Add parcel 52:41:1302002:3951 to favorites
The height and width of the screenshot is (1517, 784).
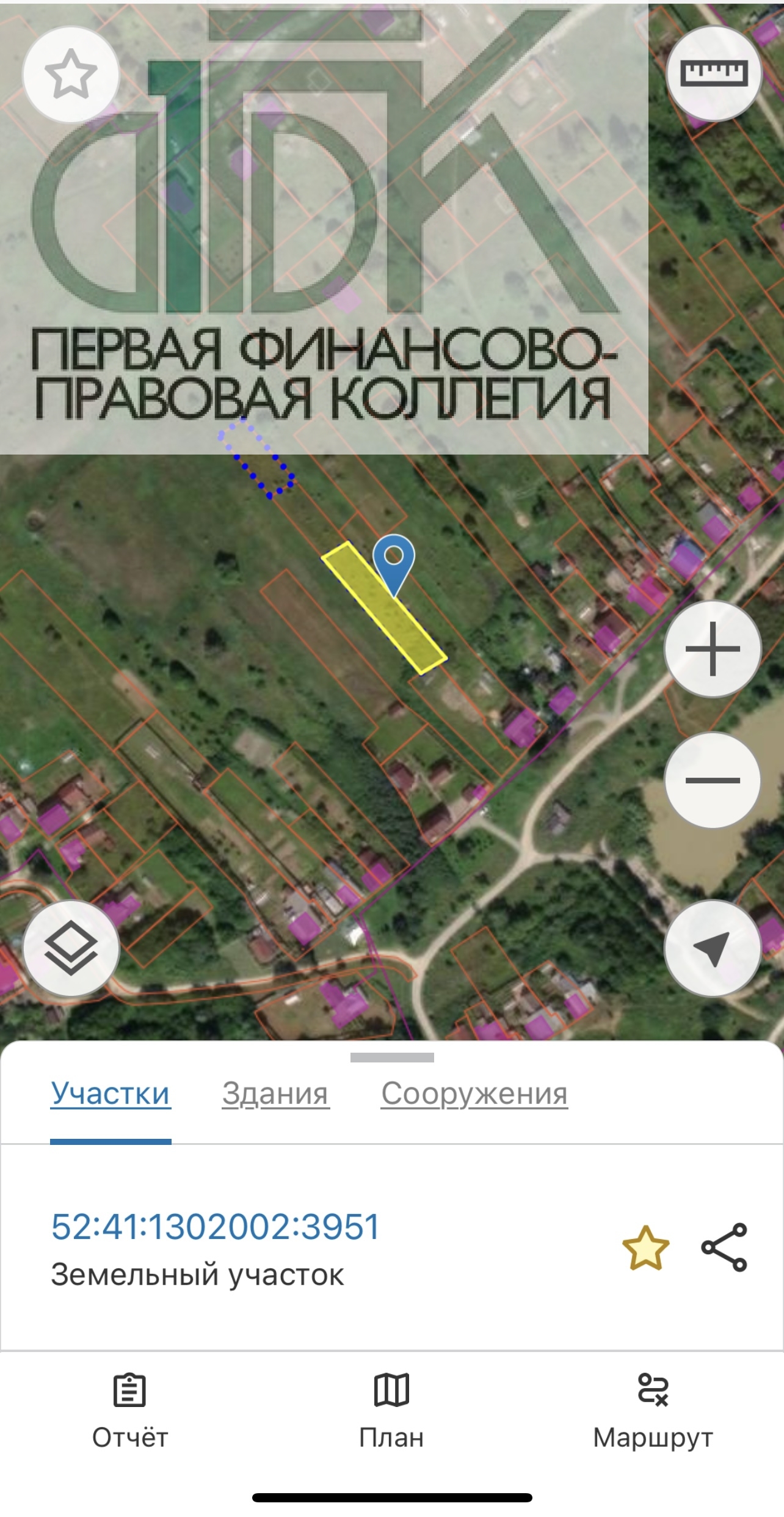click(645, 1248)
